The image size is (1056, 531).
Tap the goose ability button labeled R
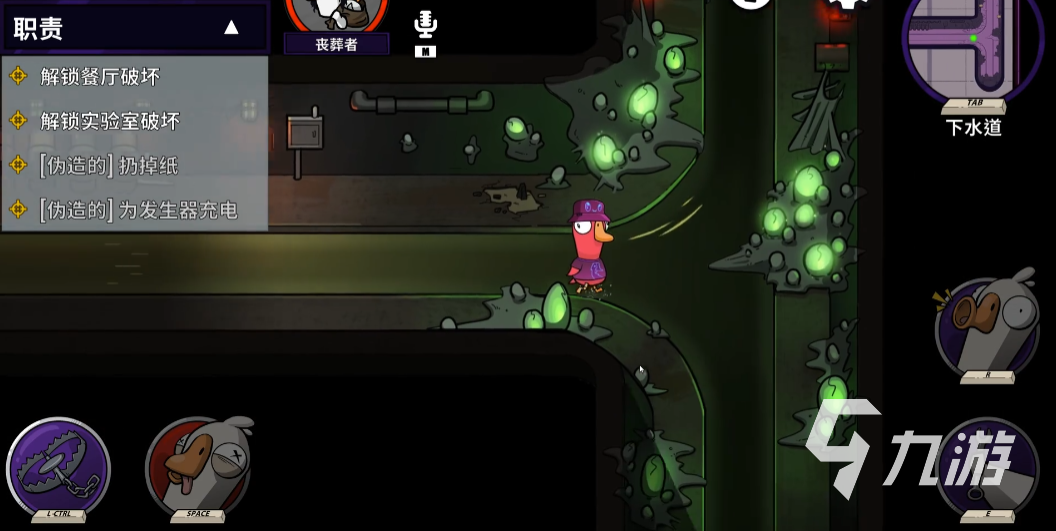point(986,328)
